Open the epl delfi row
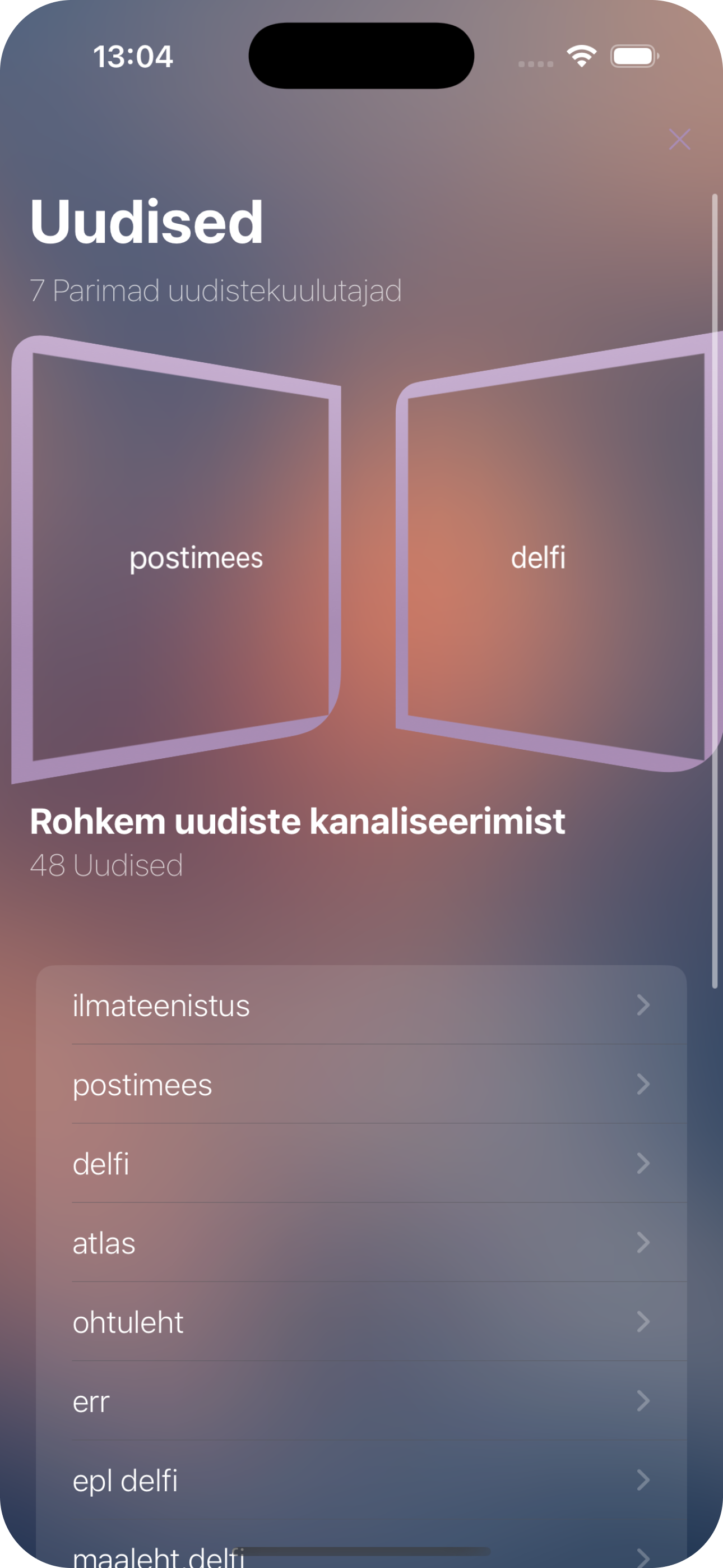This screenshot has width=723, height=1568. pyautogui.click(x=361, y=1480)
